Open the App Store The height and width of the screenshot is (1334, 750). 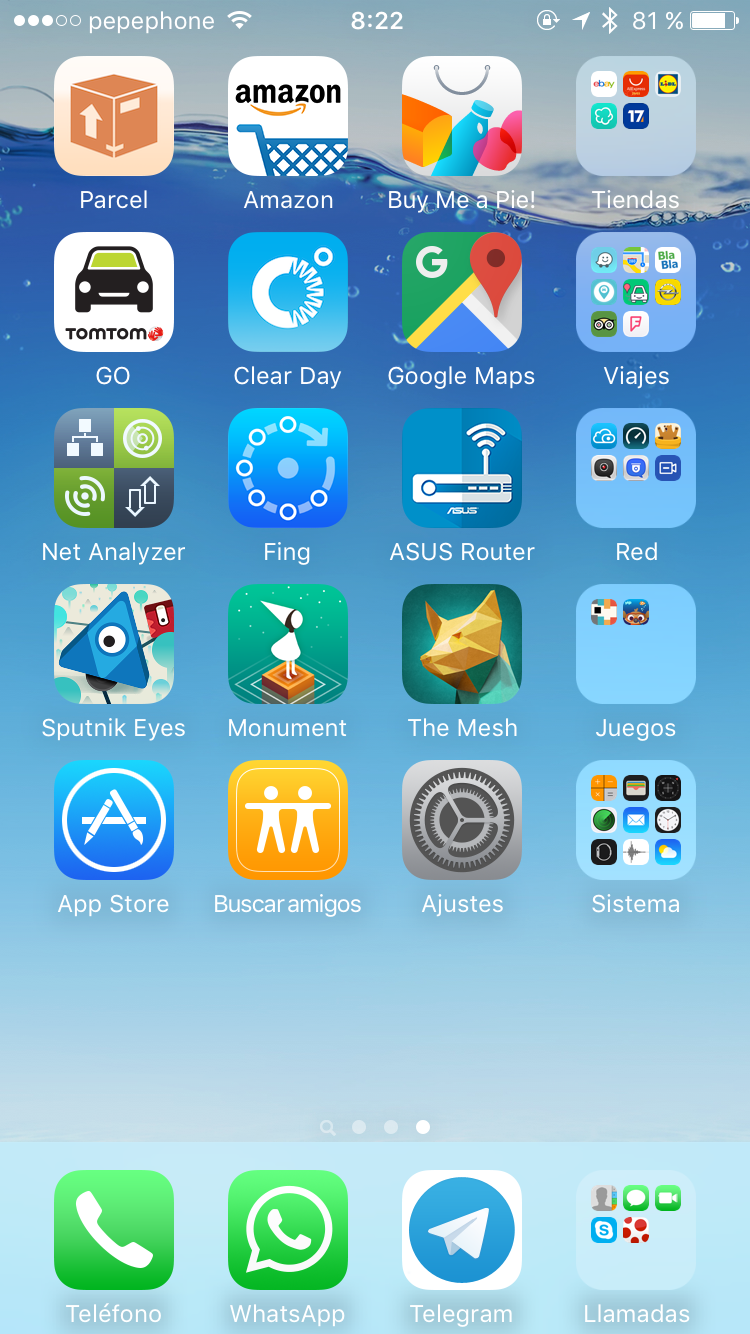pyautogui.click(x=114, y=820)
